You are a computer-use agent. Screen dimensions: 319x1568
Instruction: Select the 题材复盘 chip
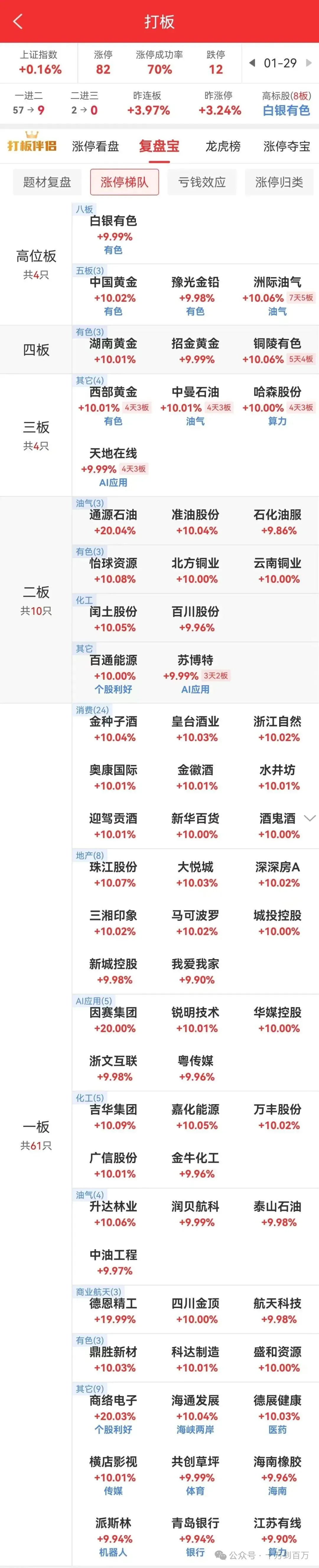tap(47, 182)
